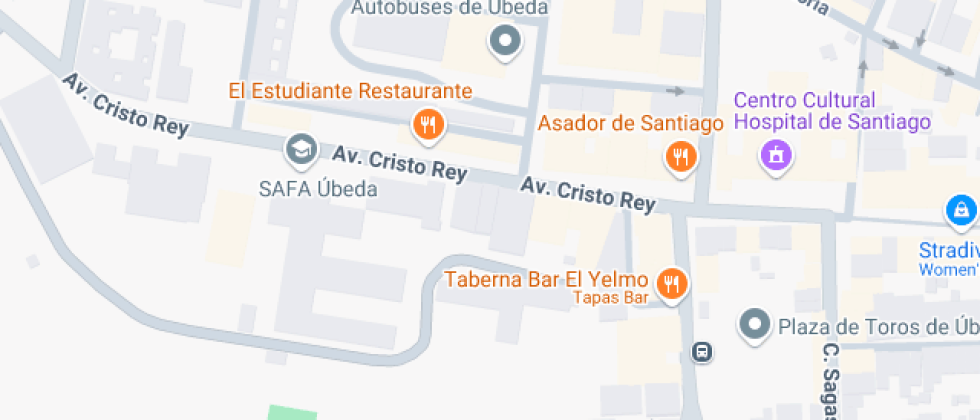Image resolution: width=980 pixels, height=420 pixels.
Task: Tap the bus stop icon on map
Action: coord(702,351)
